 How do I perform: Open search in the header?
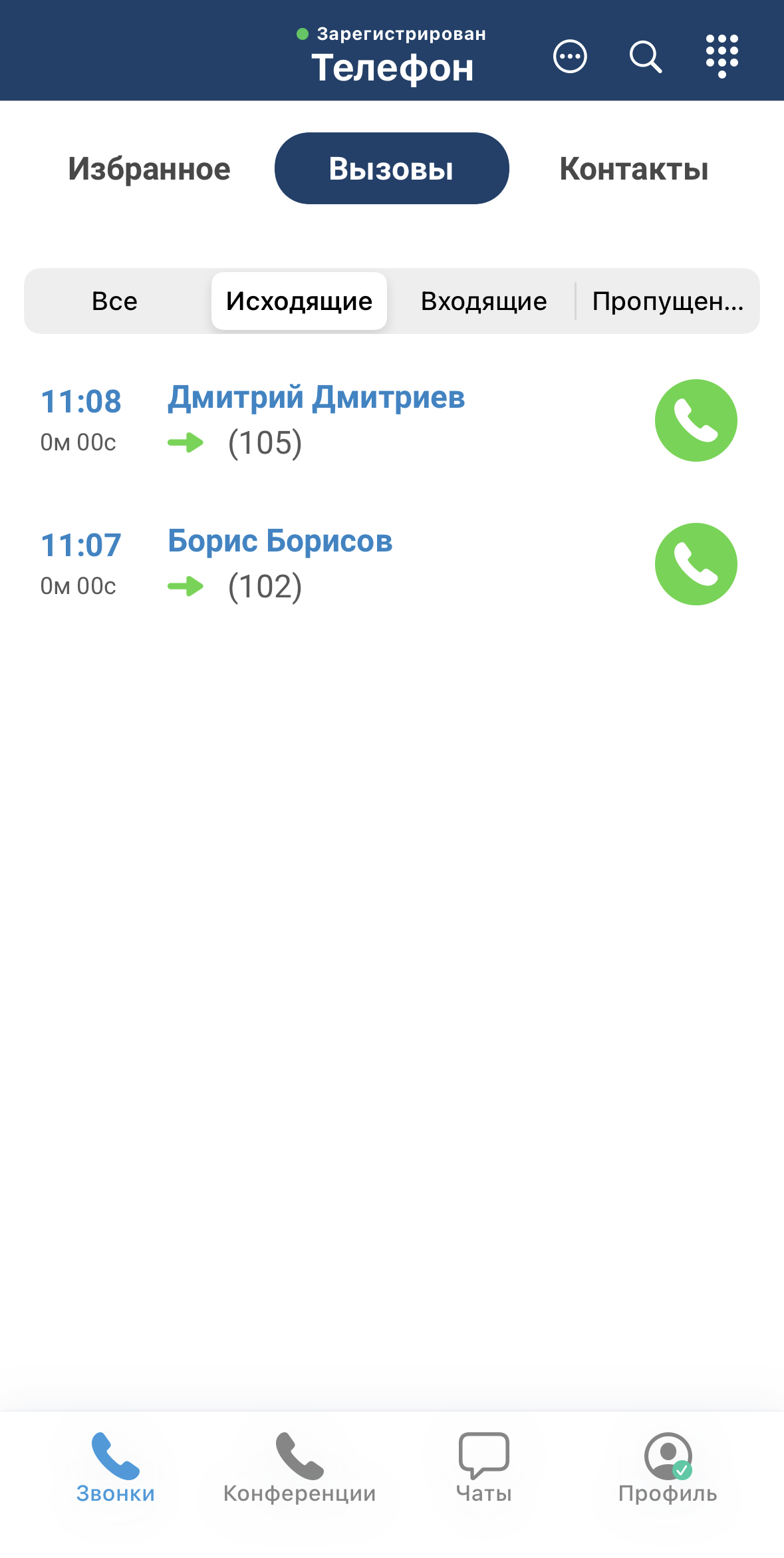[645, 57]
